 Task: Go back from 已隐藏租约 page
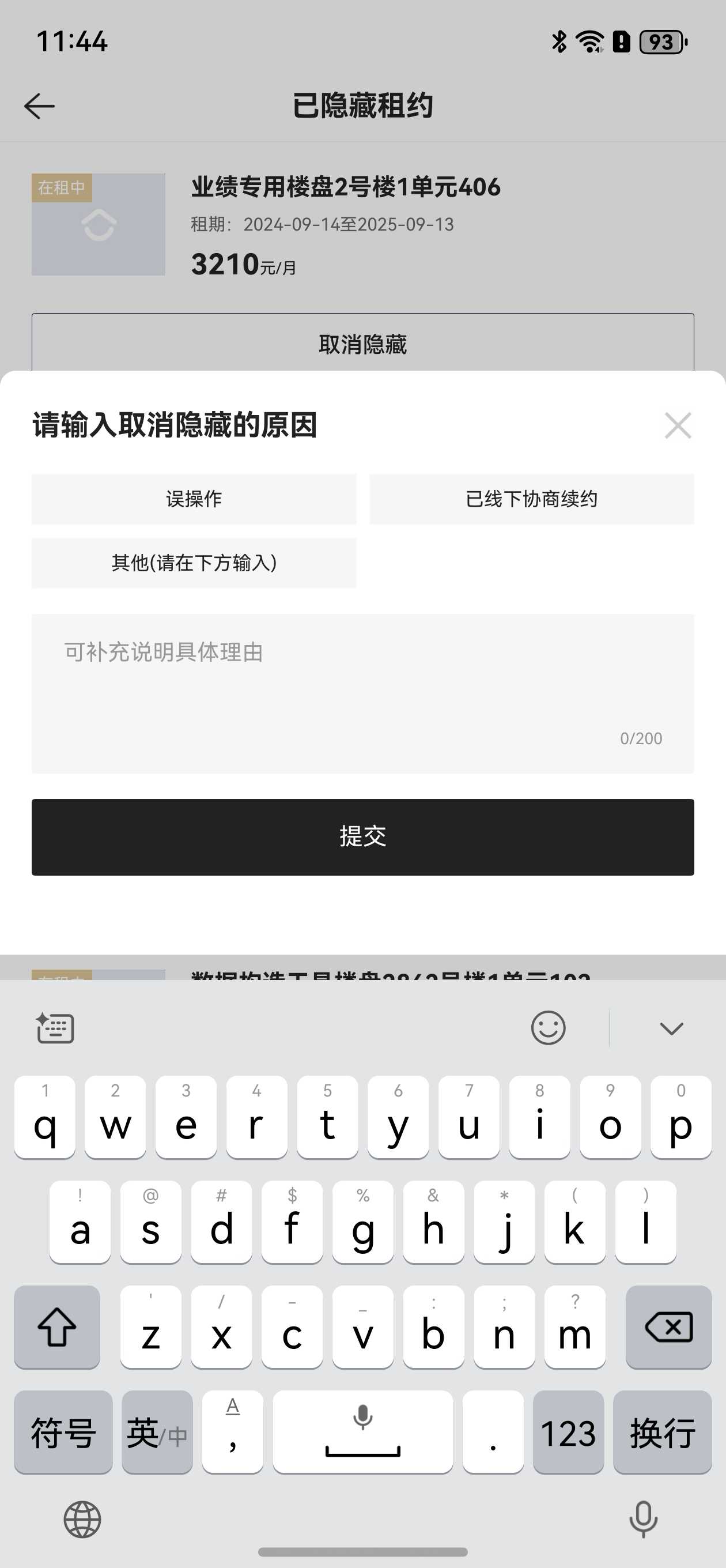coord(40,106)
